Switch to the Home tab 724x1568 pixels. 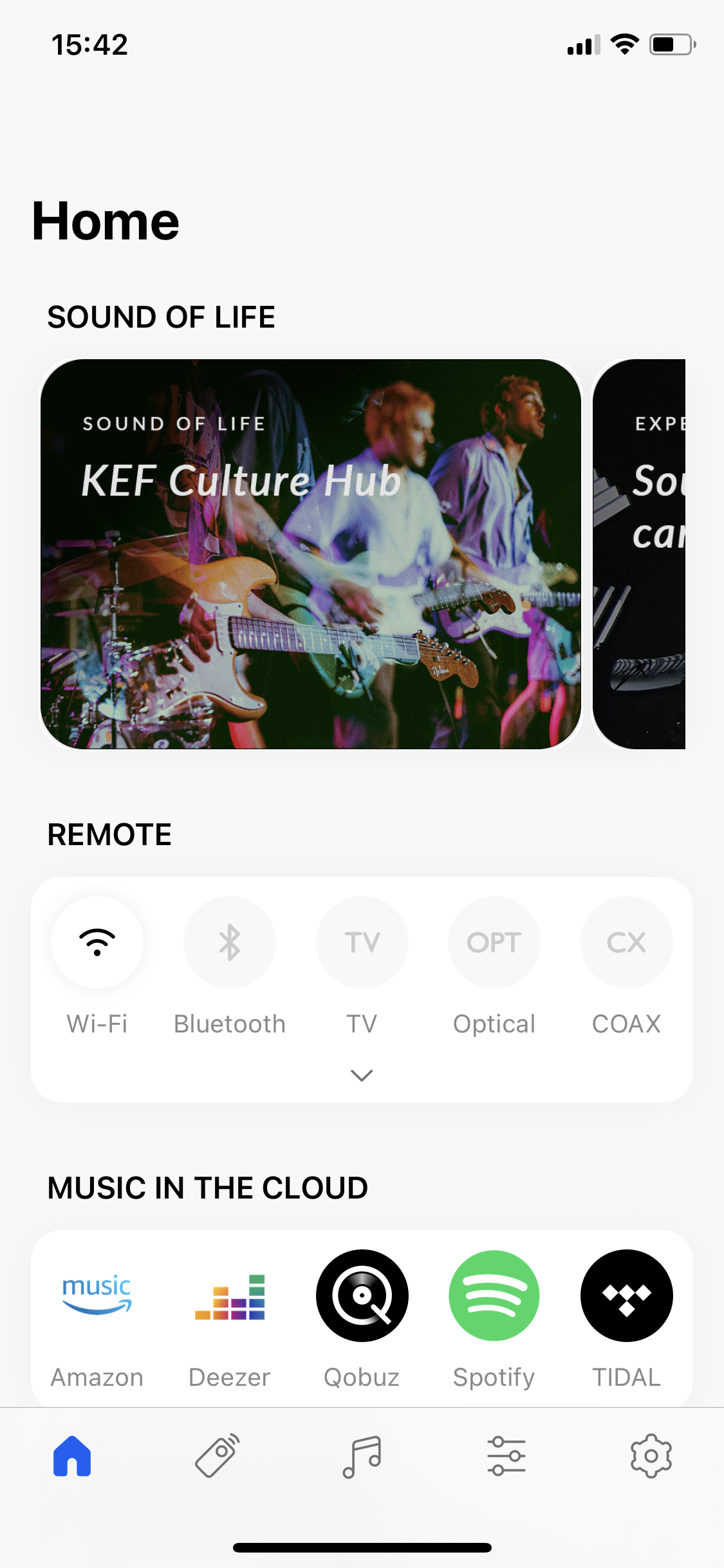point(72,1456)
